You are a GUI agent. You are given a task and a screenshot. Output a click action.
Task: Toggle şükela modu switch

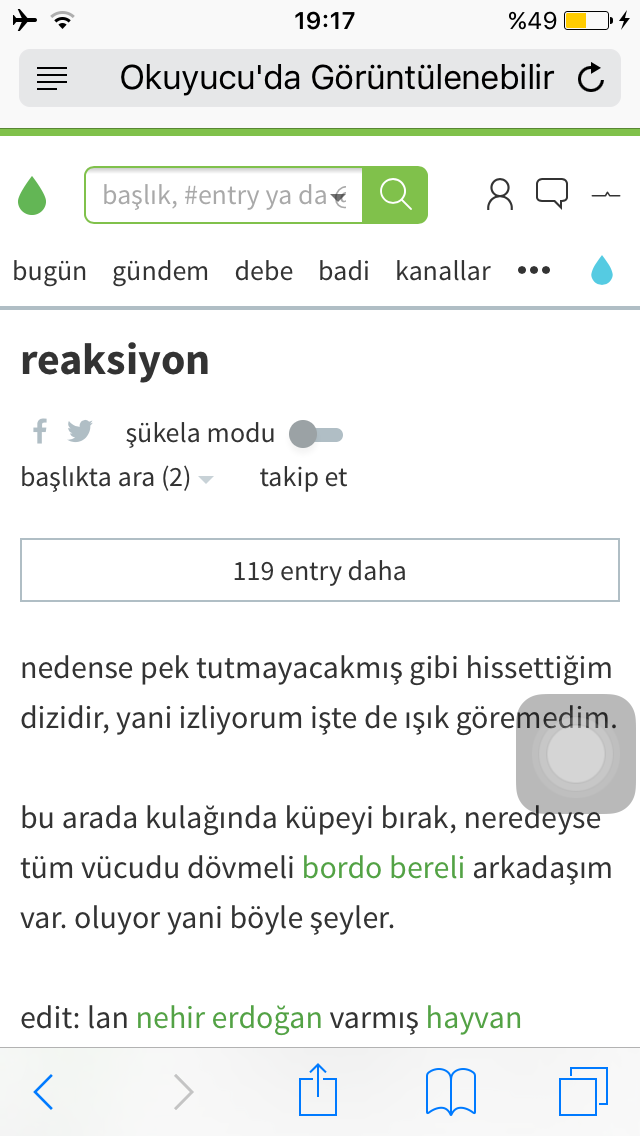[x=316, y=434]
